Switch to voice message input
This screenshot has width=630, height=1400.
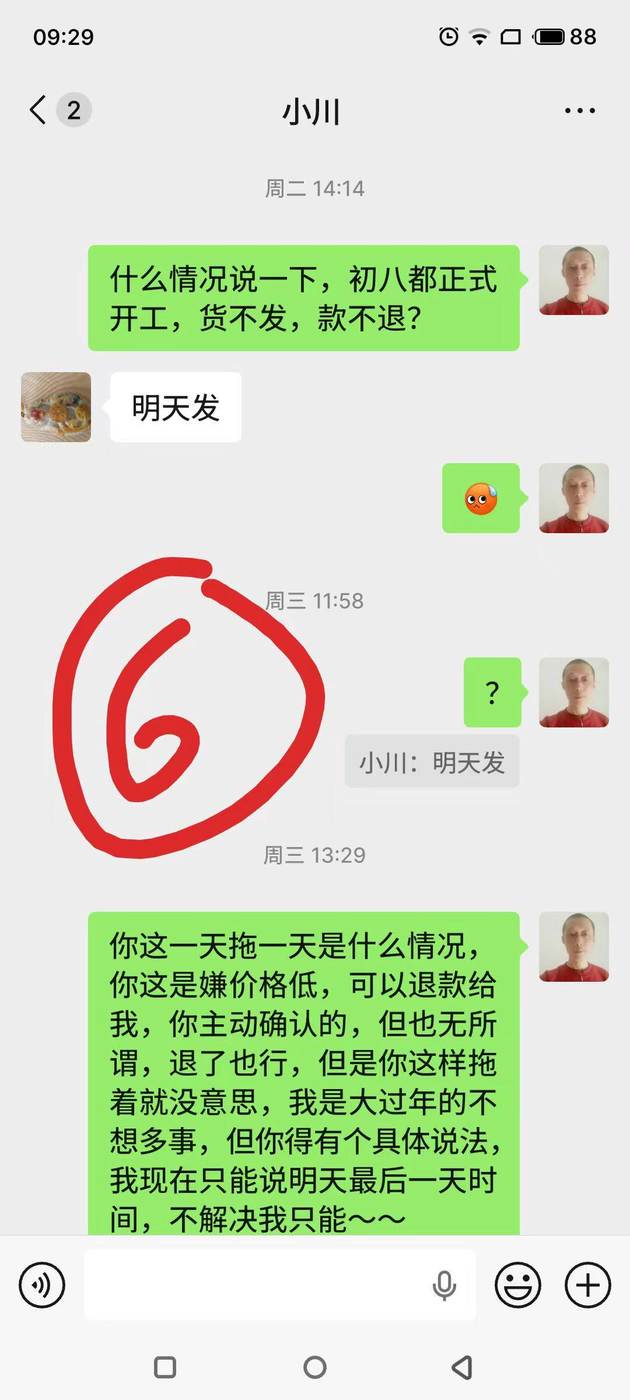[42, 1285]
